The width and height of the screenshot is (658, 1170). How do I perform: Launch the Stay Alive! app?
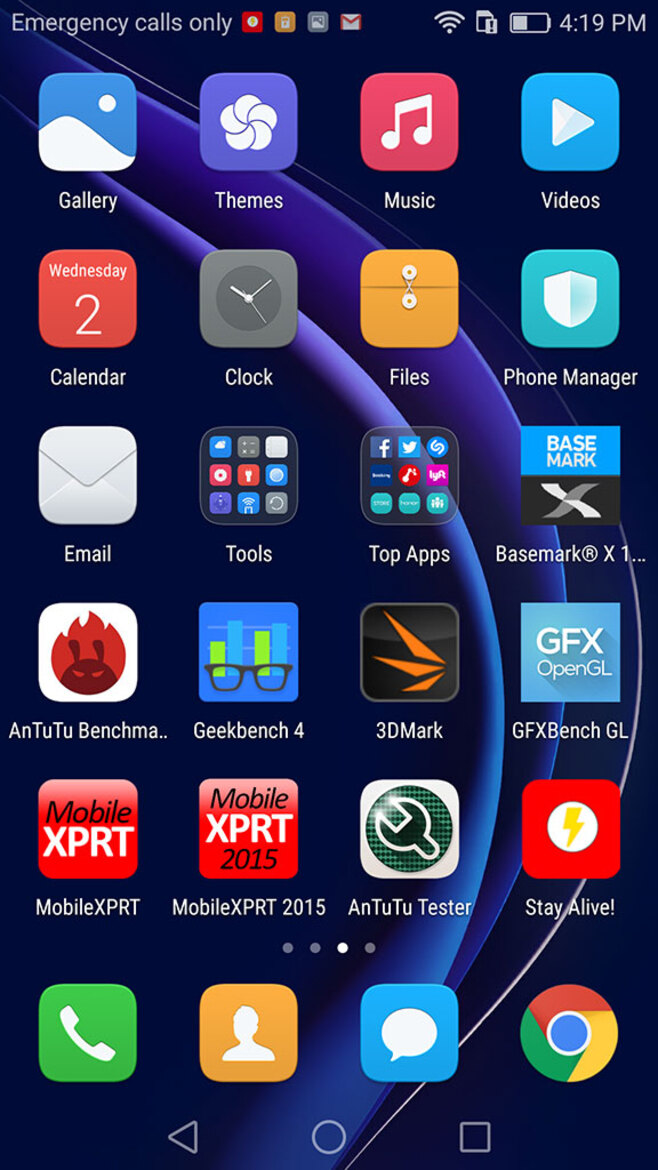point(570,829)
